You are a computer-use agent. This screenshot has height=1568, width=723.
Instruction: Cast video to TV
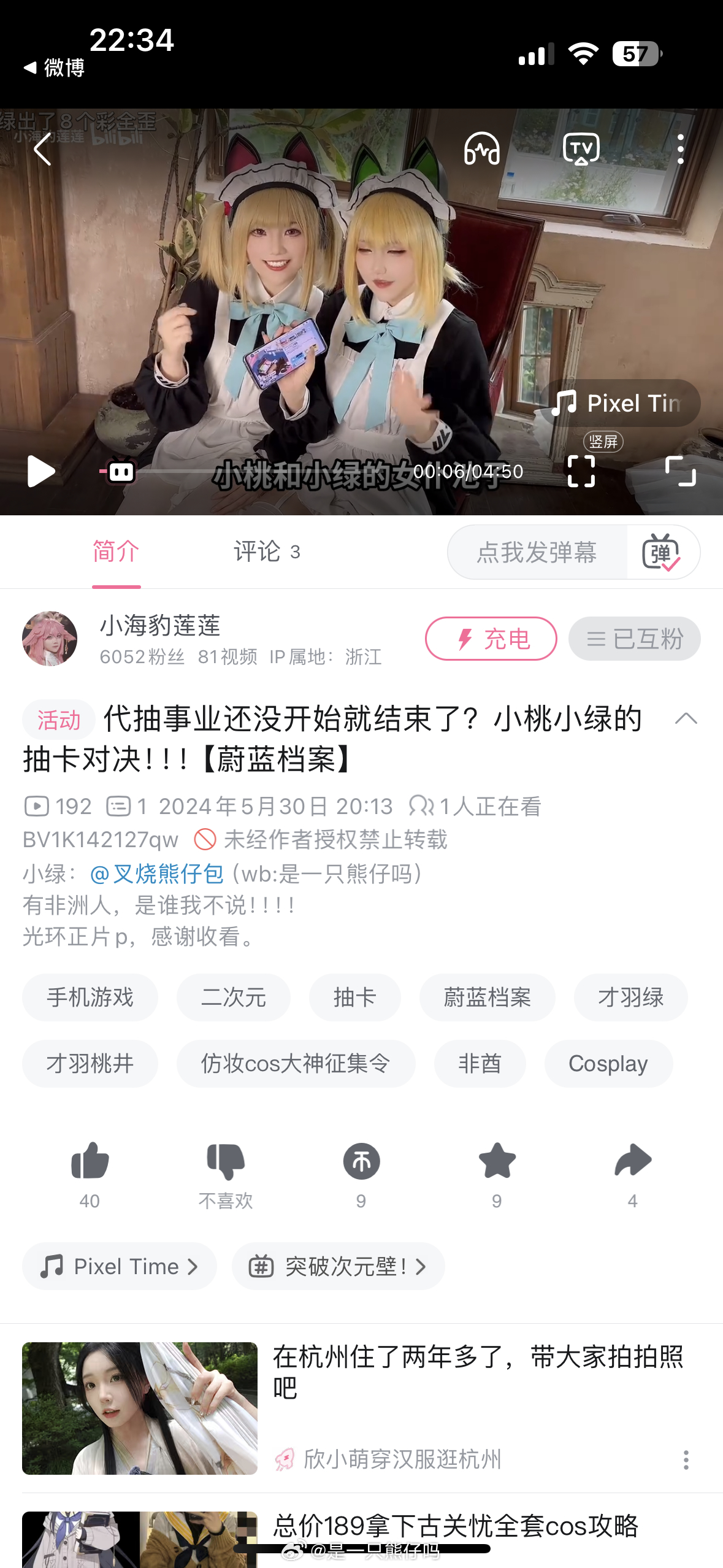[x=581, y=149]
